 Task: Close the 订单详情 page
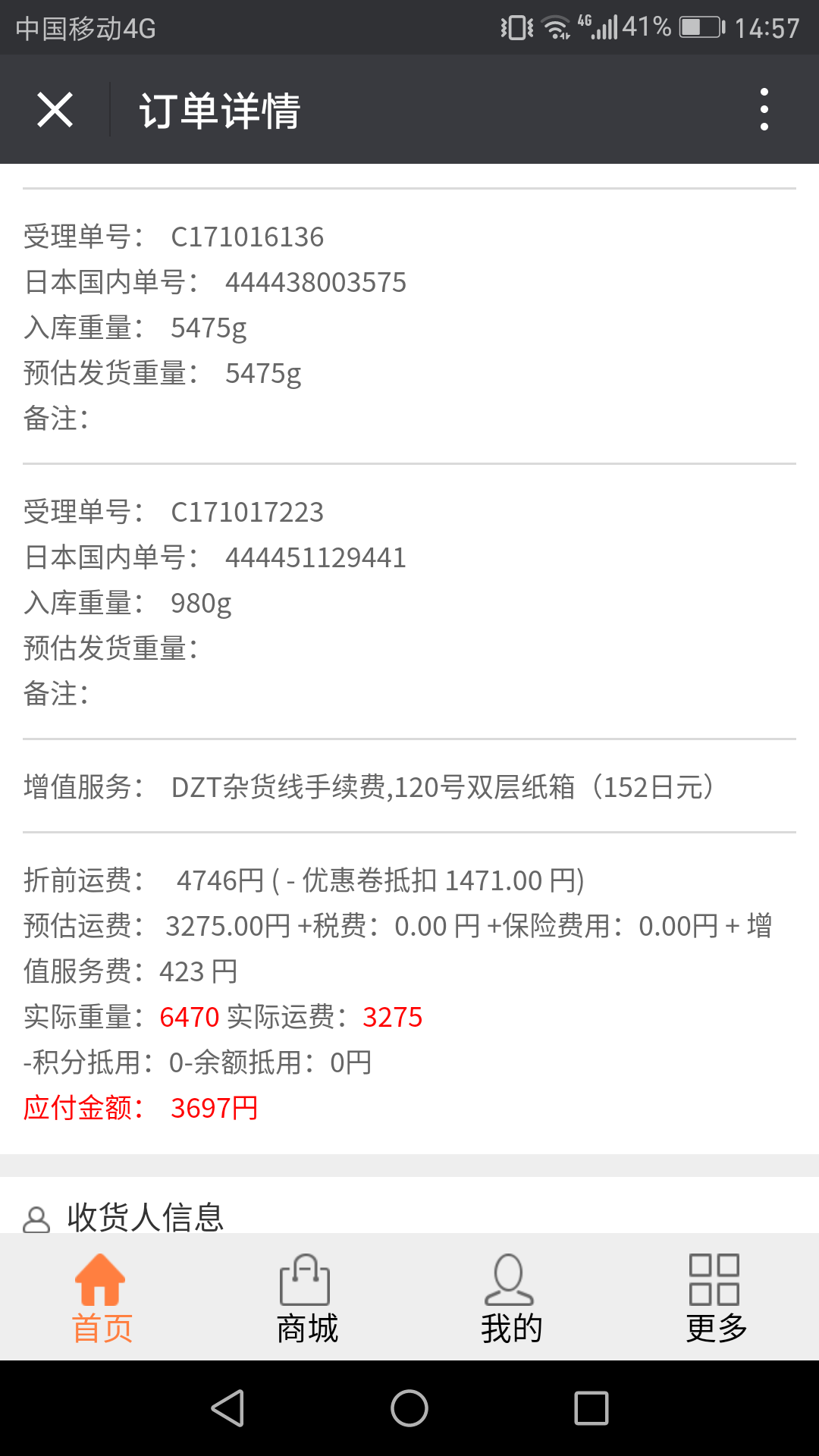[55, 110]
